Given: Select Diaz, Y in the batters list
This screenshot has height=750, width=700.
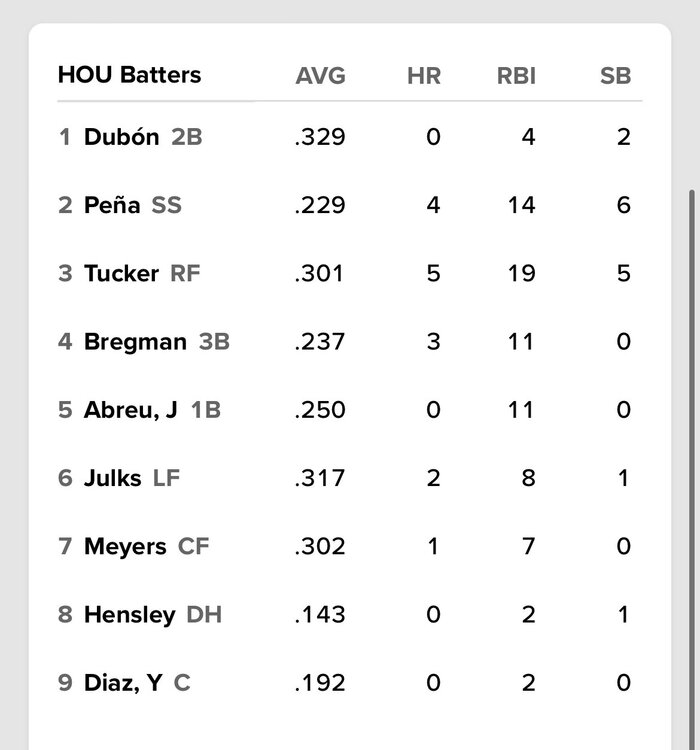Looking at the screenshot, I should [x=123, y=682].
